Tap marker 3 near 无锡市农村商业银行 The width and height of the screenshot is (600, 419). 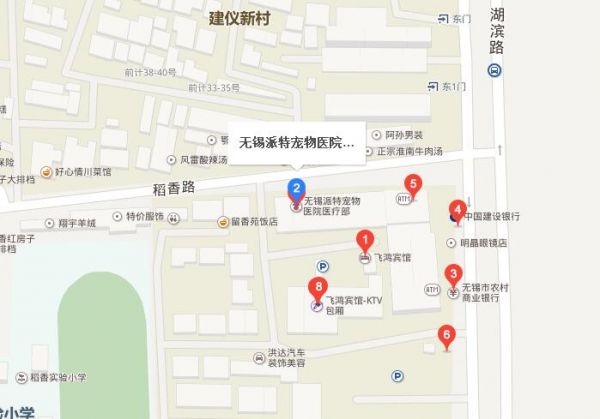tap(453, 273)
